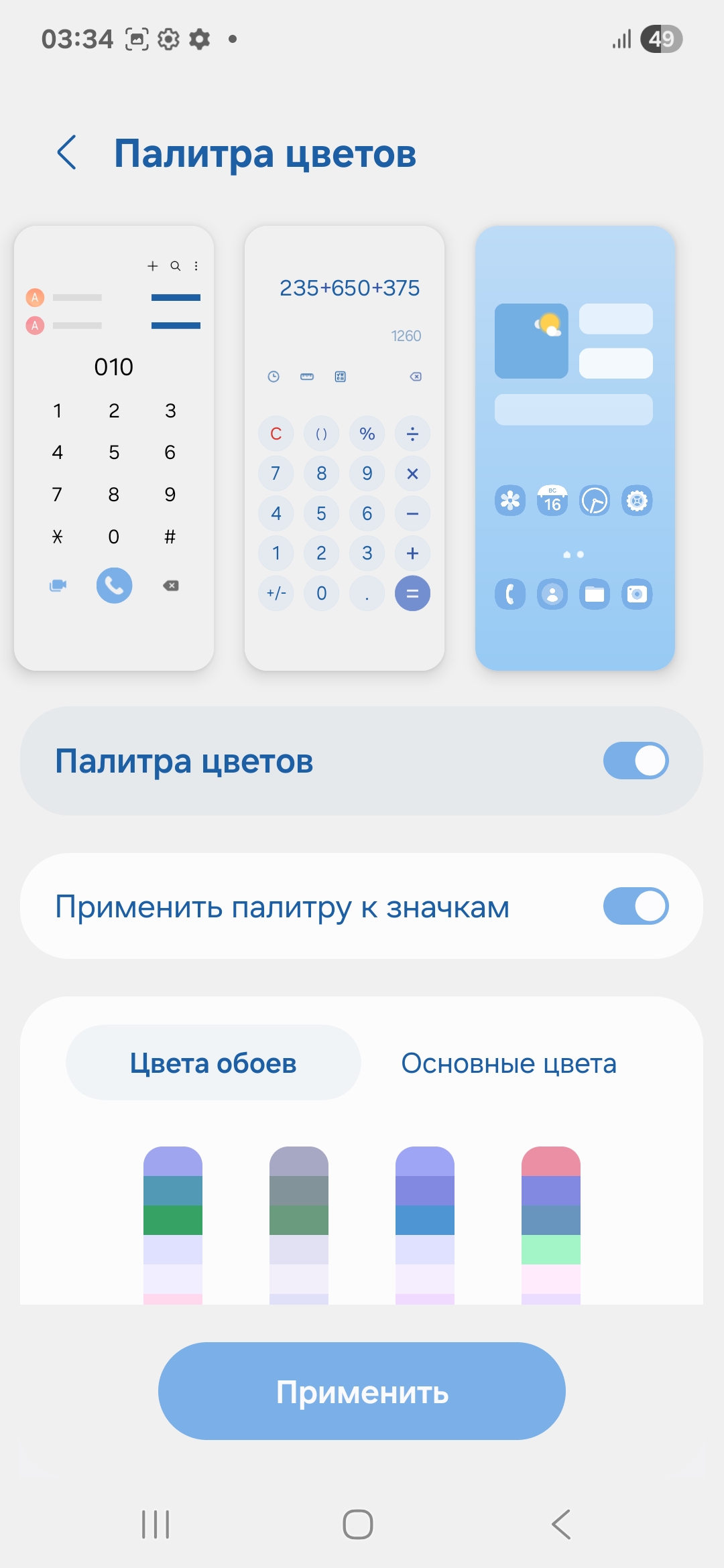This screenshot has height=1568, width=724.
Task: Switch to Основные цвета tab
Action: click(508, 1063)
